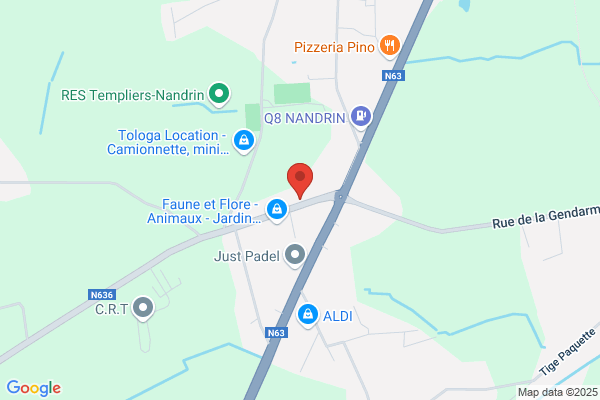The width and height of the screenshot is (600, 400).
Task: Select the C.R.T place marker
Action: [145, 308]
